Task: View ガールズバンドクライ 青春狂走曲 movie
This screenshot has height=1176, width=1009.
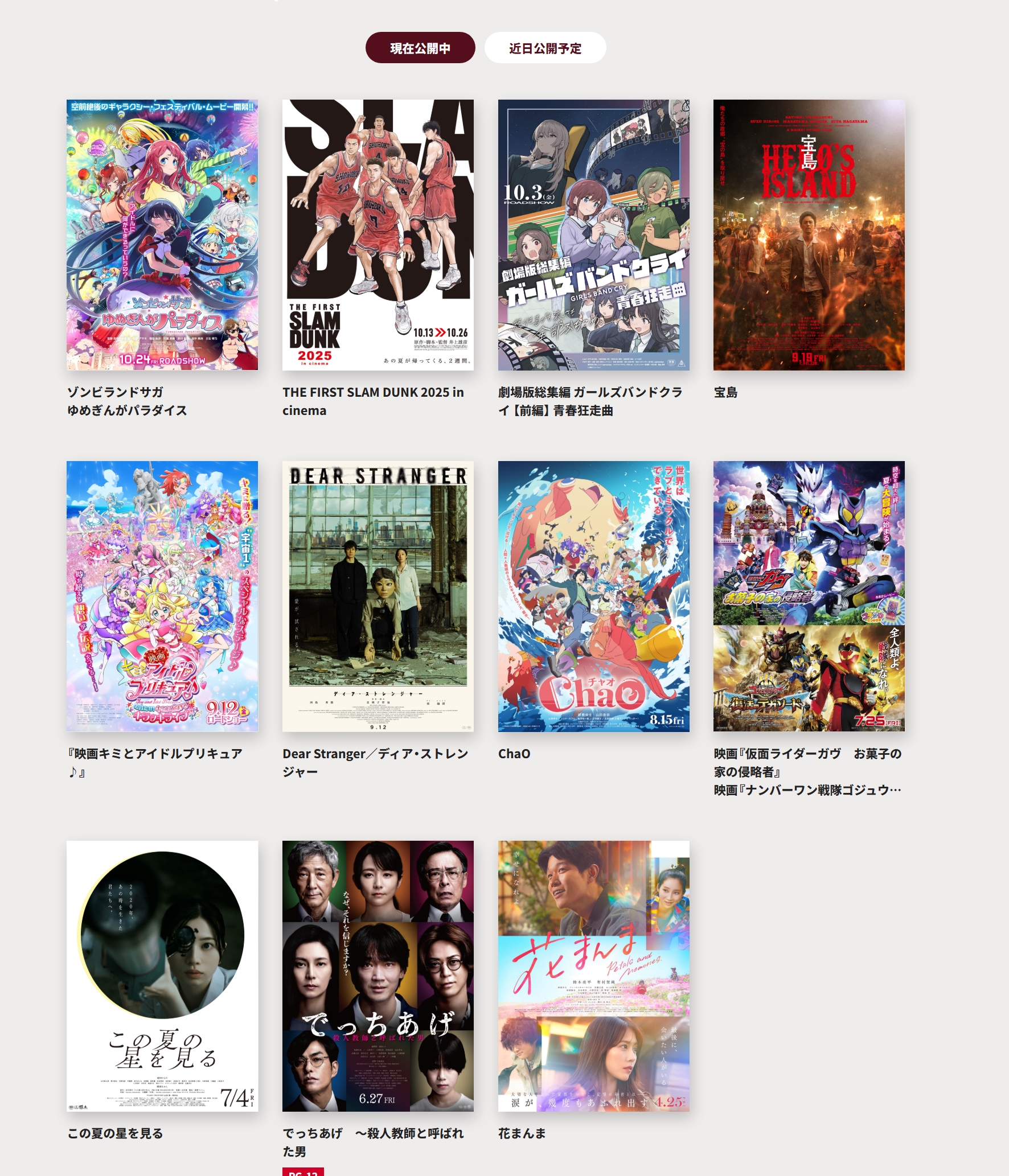Action: (593, 235)
